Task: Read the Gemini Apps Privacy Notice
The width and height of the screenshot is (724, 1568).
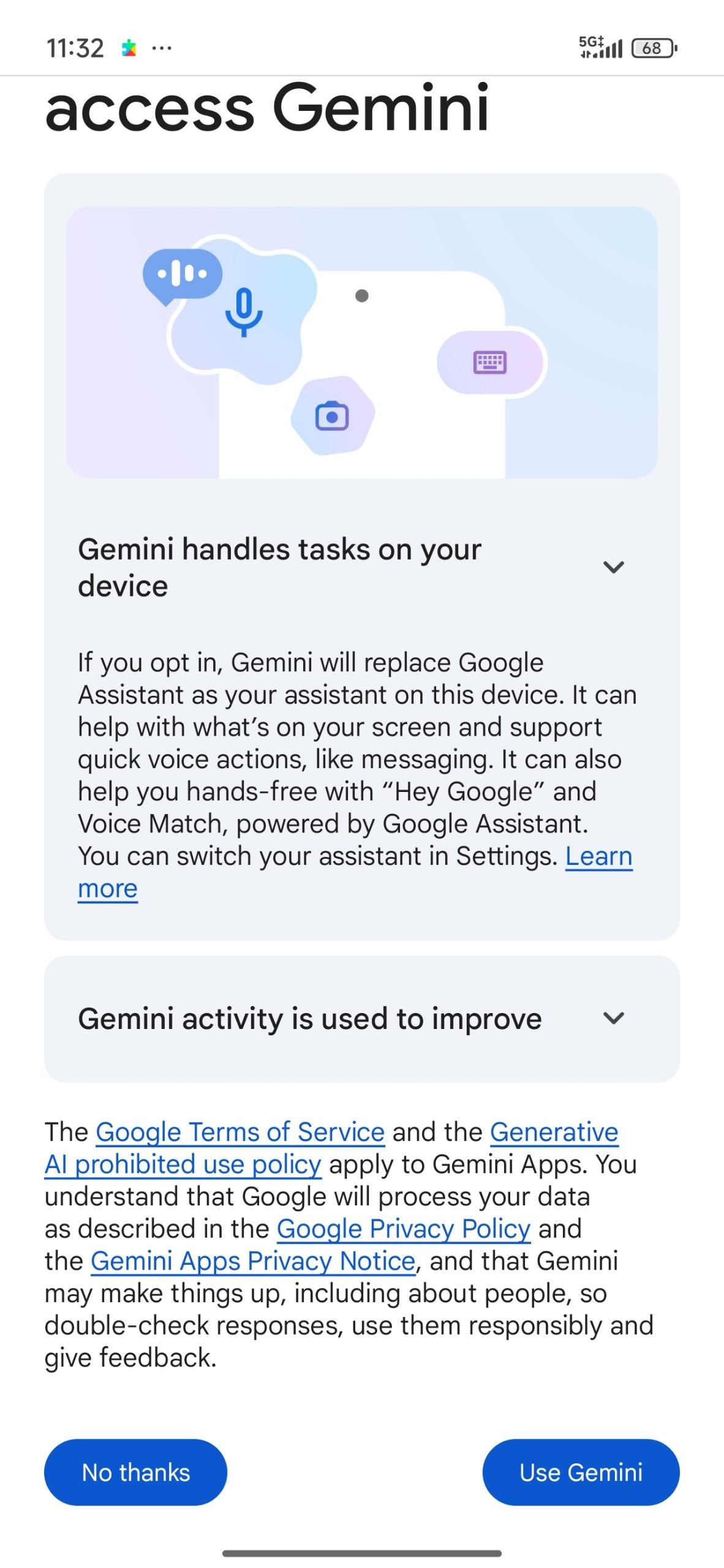Action: pos(253,1261)
